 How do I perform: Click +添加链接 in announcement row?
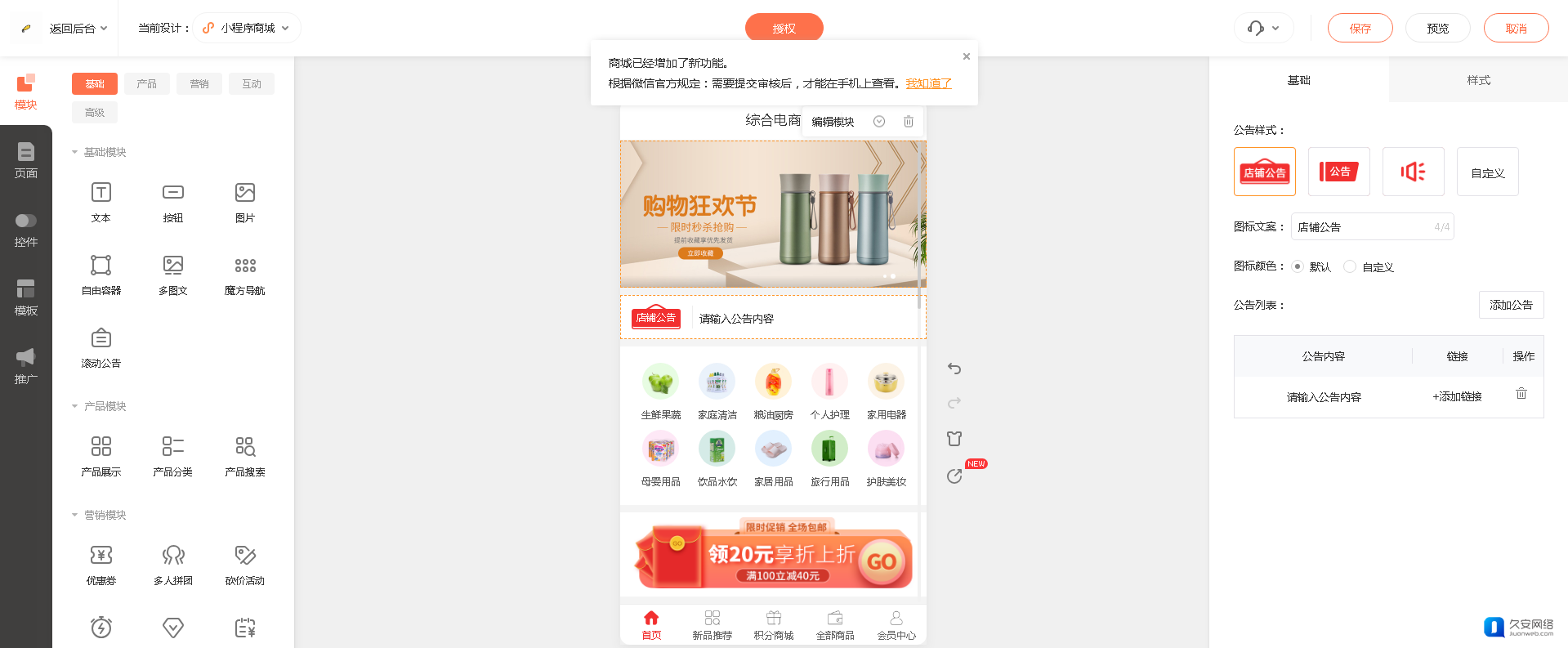1457,396
